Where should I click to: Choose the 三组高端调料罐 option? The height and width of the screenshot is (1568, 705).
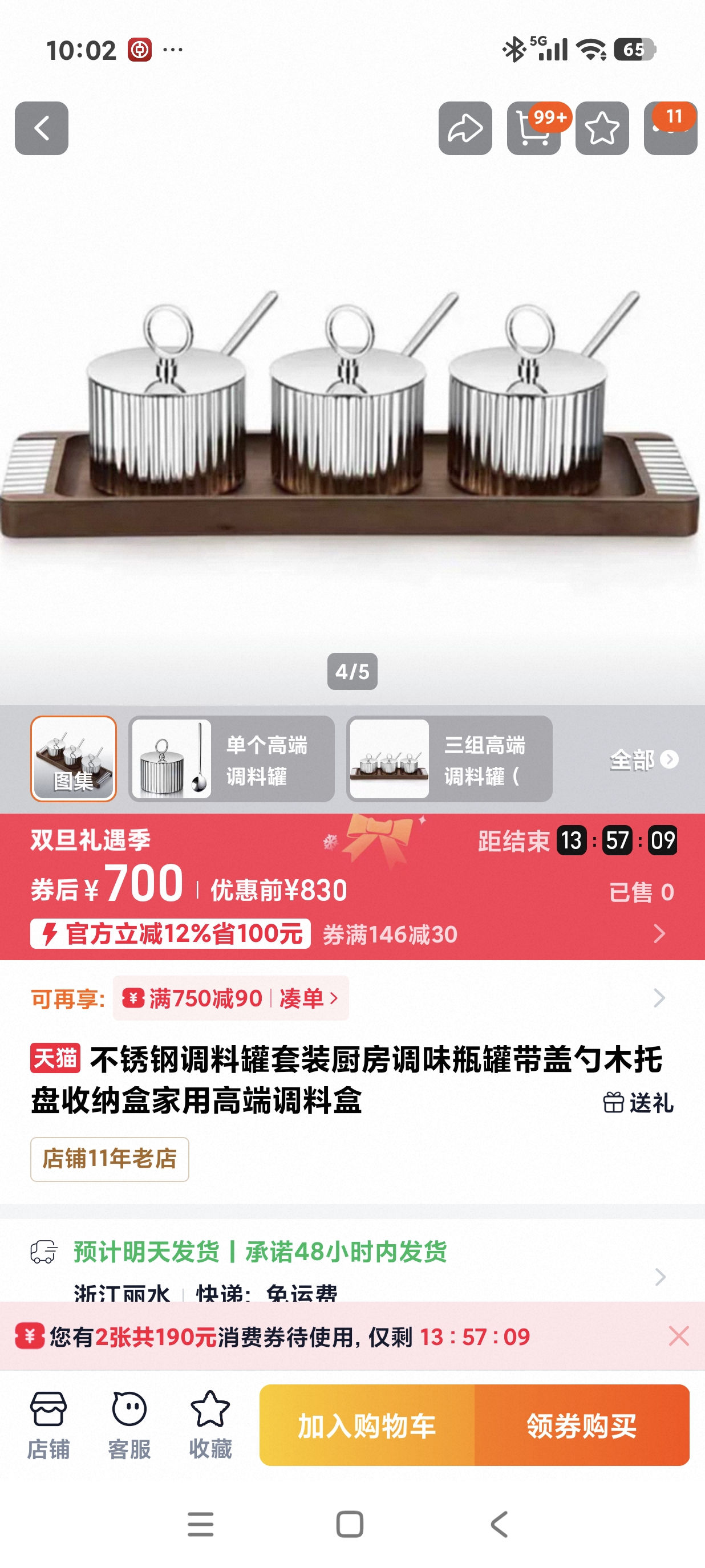pos(449,758)
